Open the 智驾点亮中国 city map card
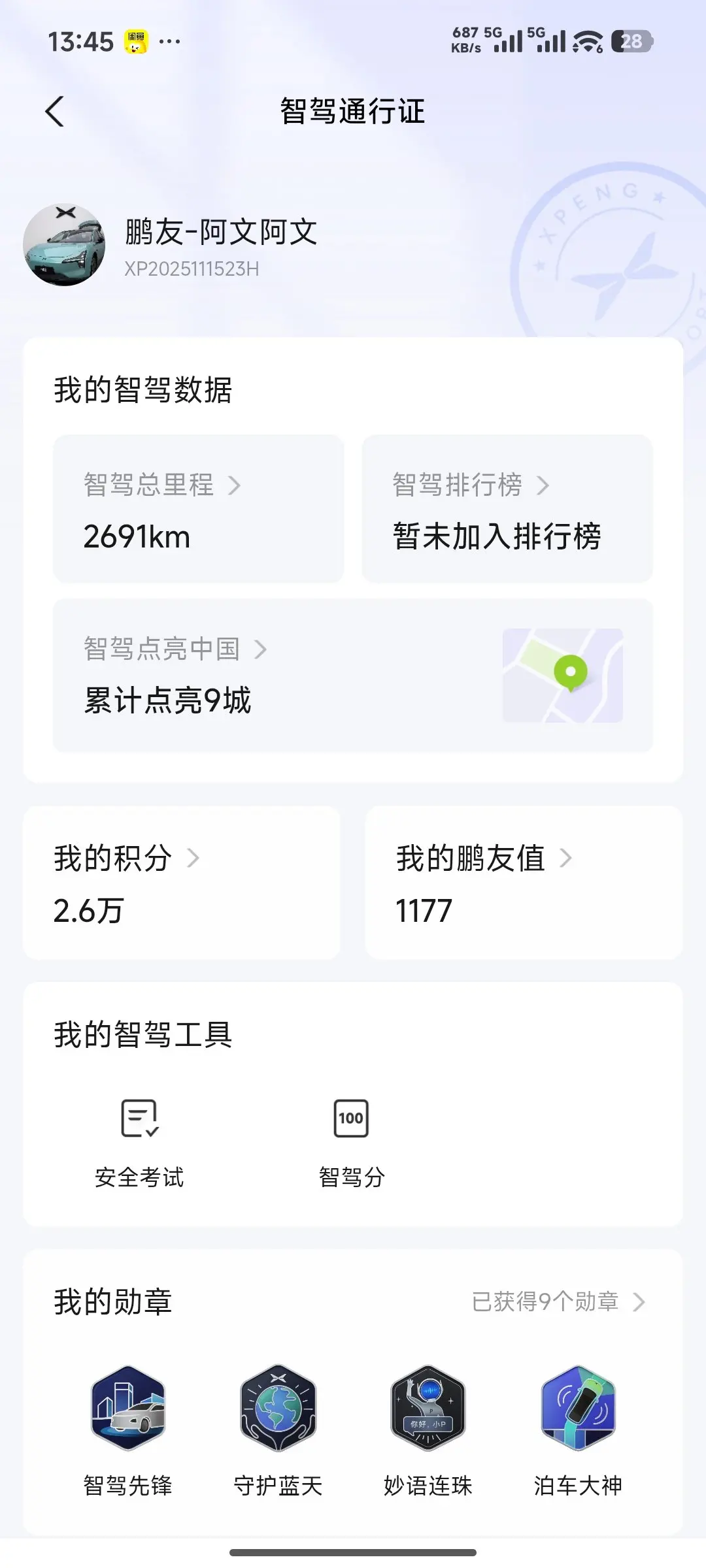 [353, 675]
